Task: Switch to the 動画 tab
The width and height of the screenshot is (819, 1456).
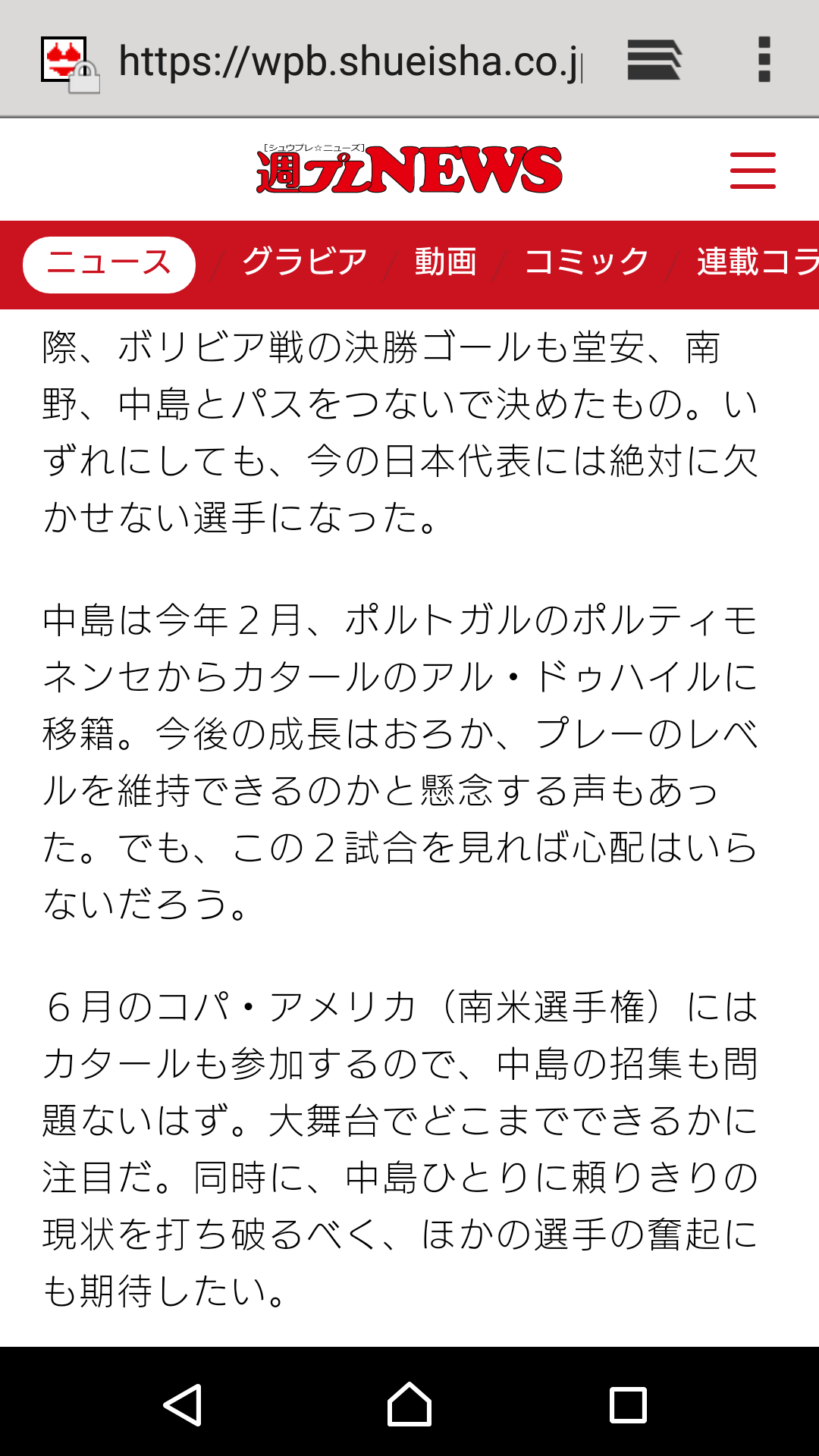Action: pyautogui.click(x=445, y=262)
